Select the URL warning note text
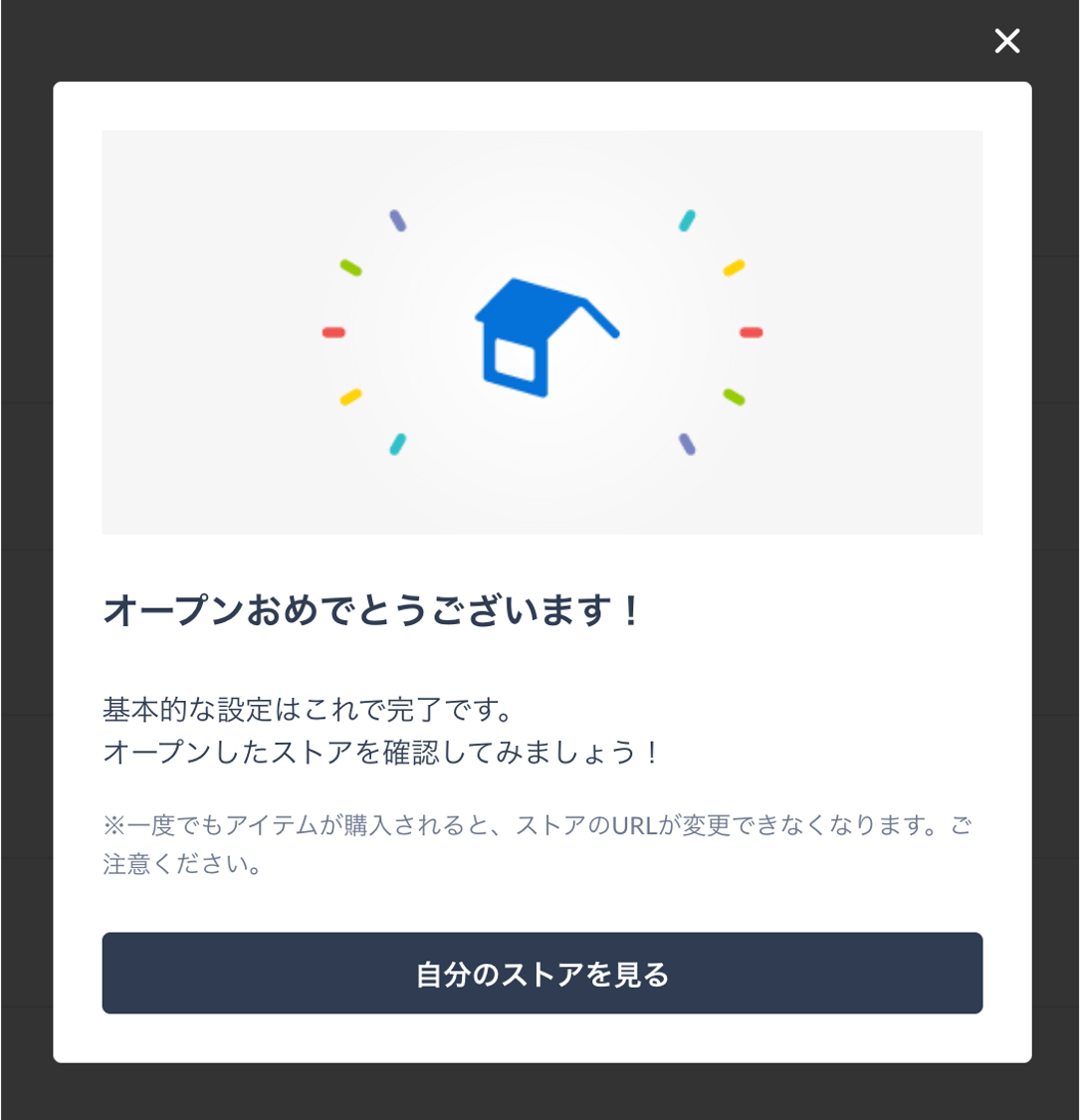 [x=538, y=841]
